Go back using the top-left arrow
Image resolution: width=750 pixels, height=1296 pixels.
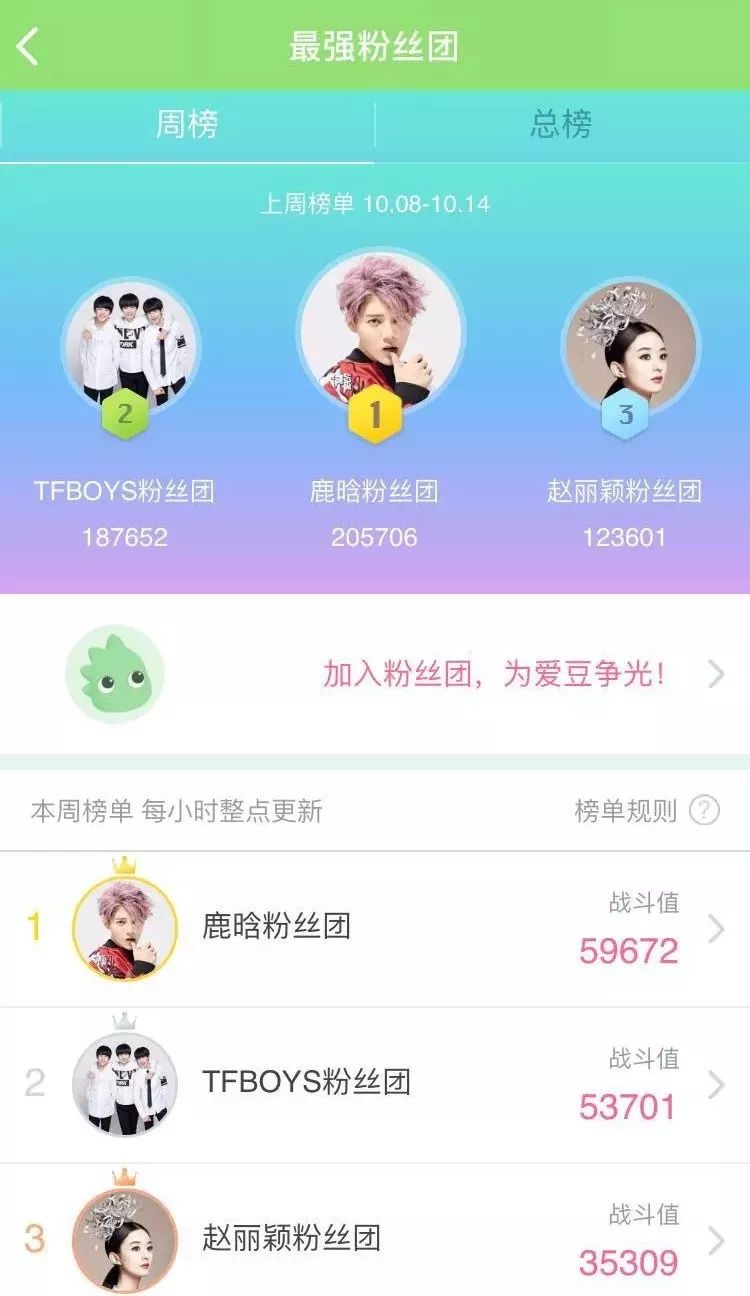(28, 46)
